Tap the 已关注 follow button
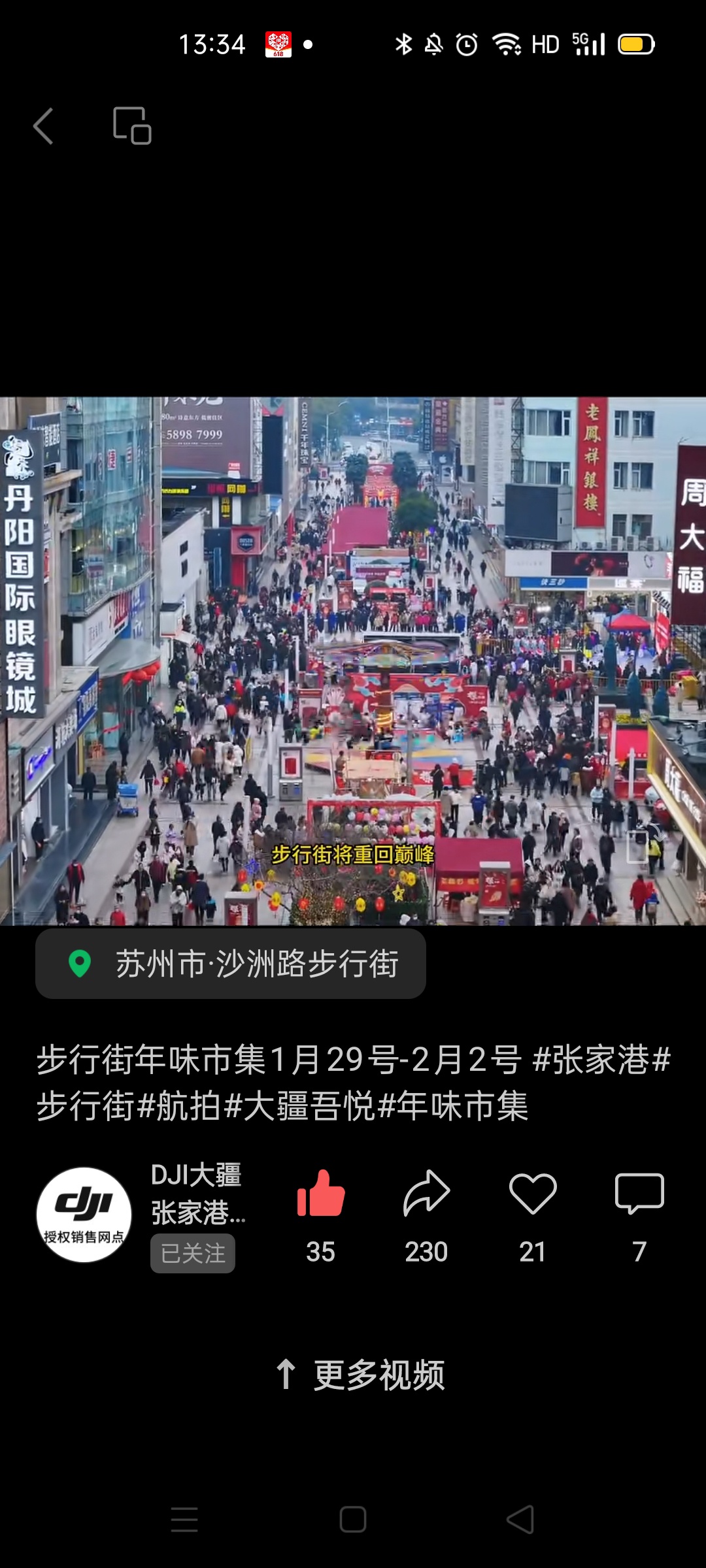 click(192, 1253)
